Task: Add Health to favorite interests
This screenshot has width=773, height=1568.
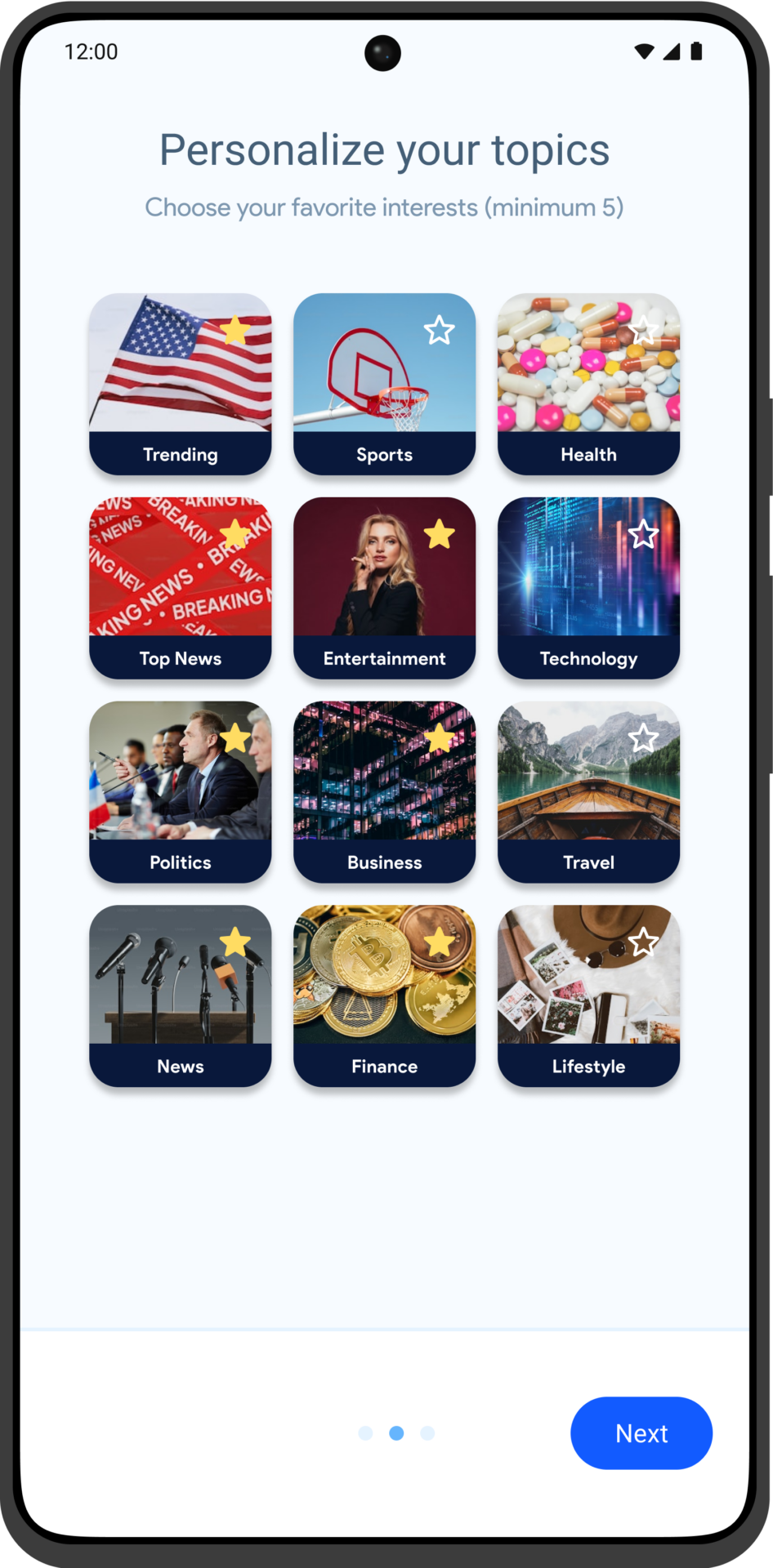Action: (x=588, y=384)
